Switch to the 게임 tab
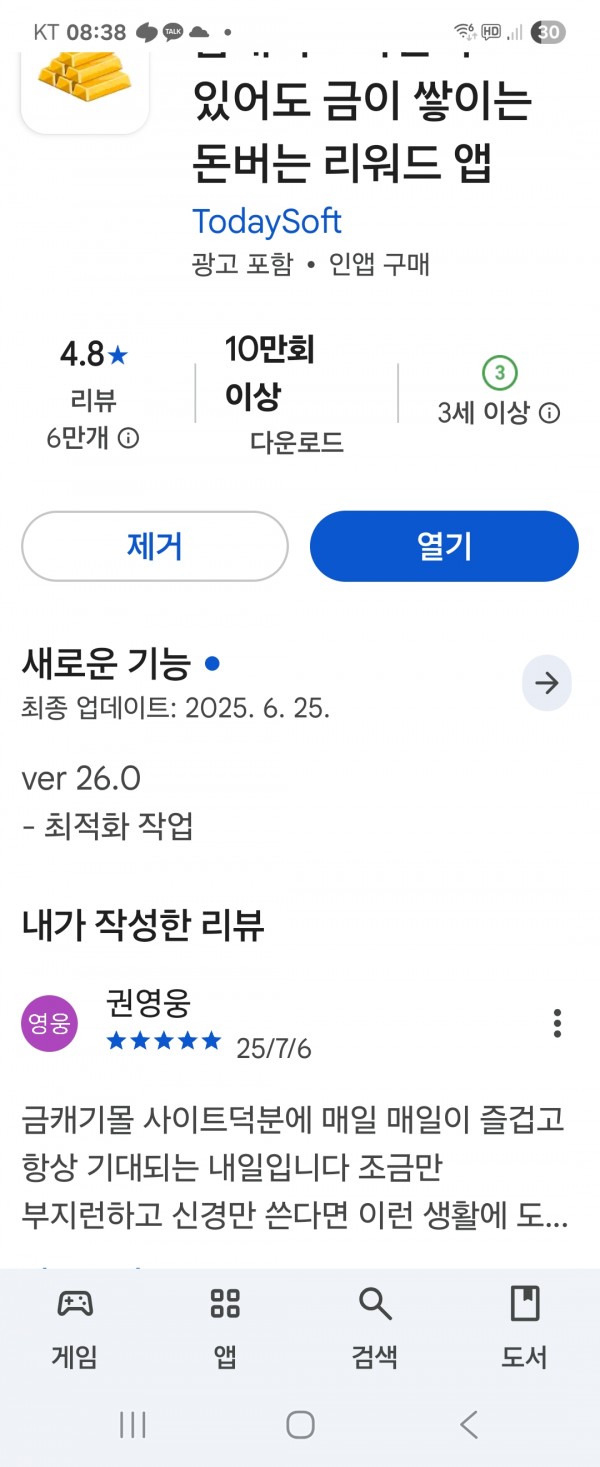This screenshot has height=1467, width=600. [75, 1327]
